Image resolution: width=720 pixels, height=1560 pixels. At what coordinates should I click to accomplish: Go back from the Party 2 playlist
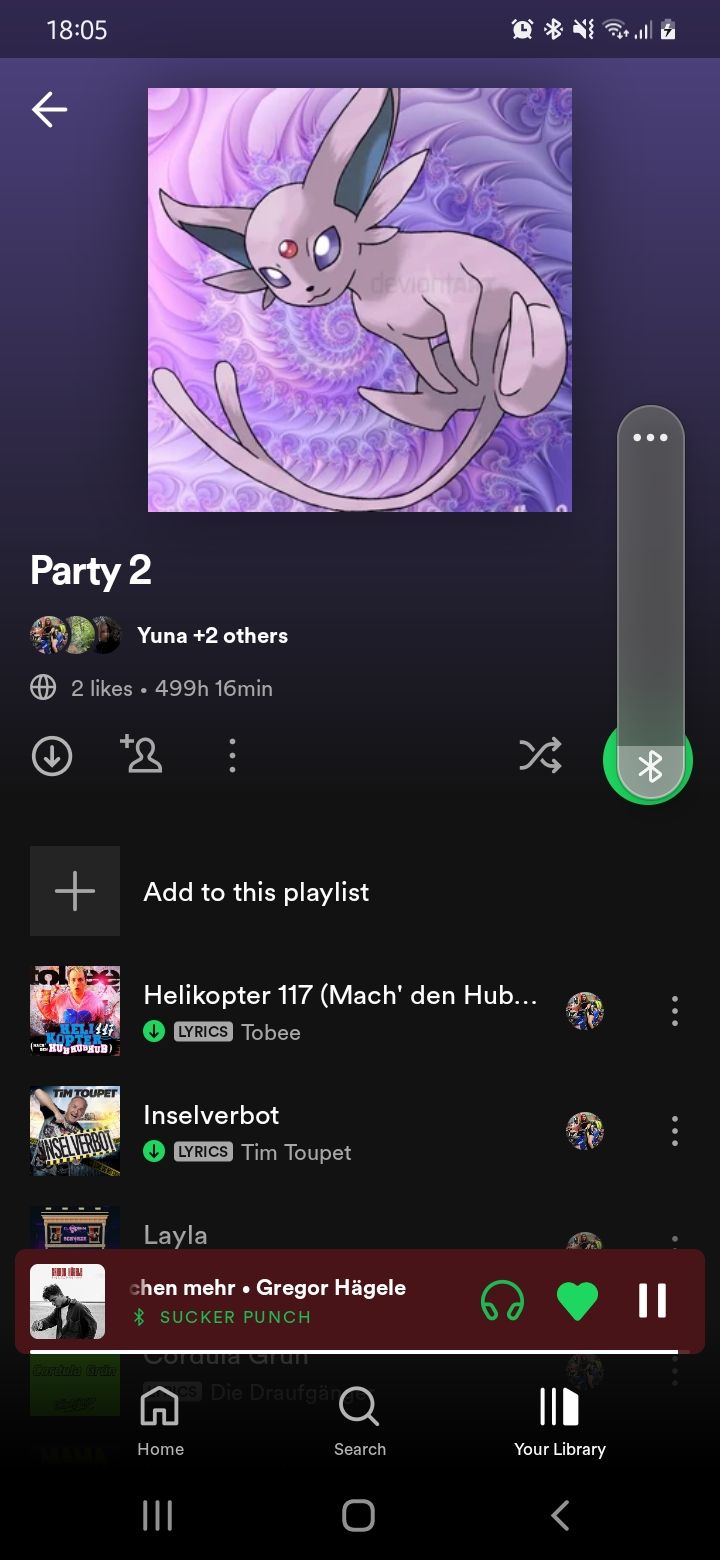pos(49,110)
